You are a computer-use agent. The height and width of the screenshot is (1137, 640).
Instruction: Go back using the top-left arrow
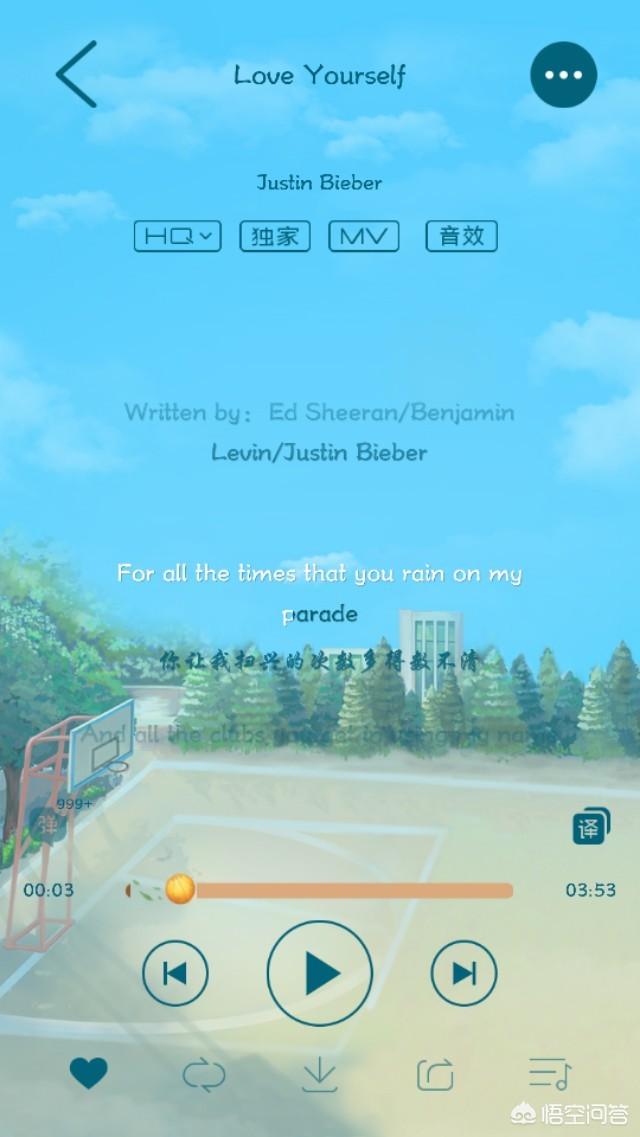[x=77, y=74]
